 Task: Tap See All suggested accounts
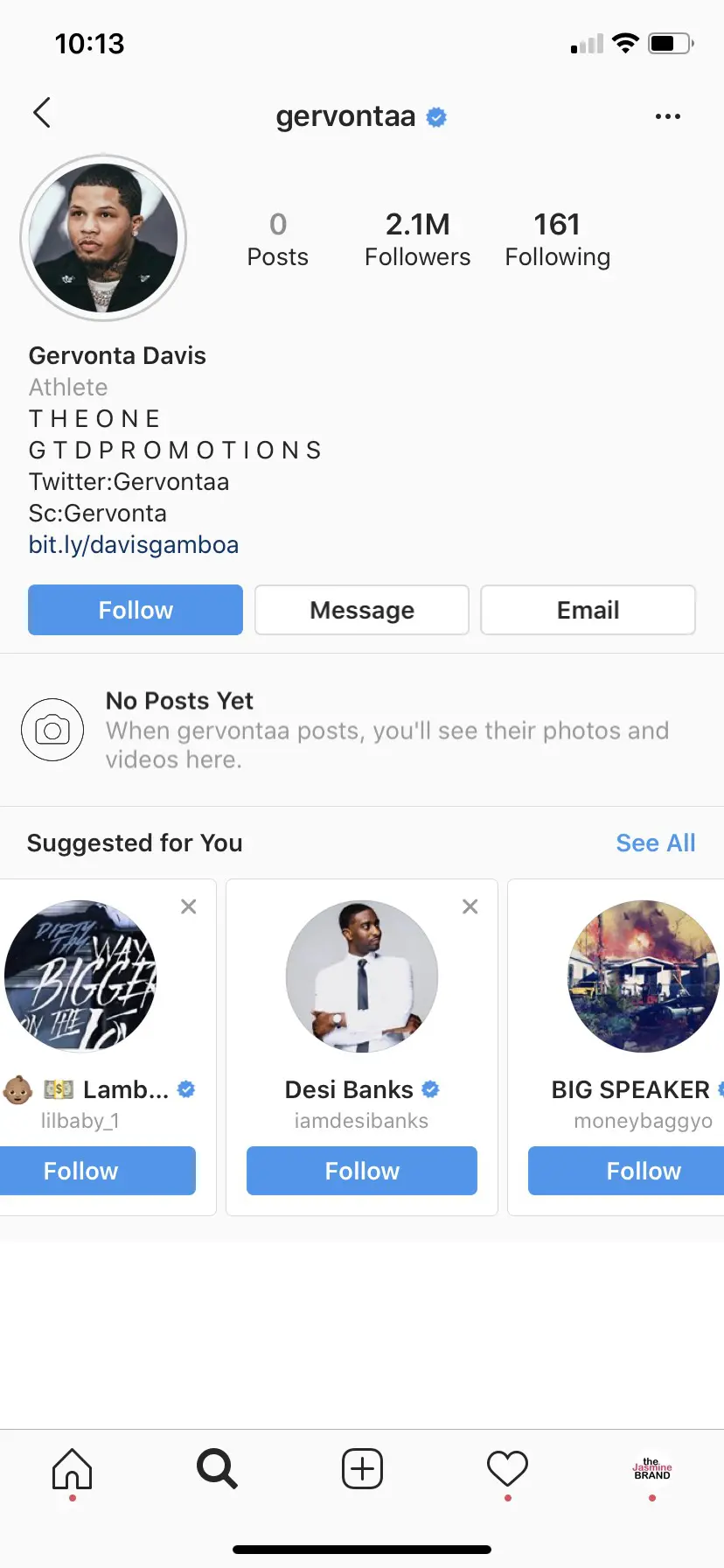655,843
